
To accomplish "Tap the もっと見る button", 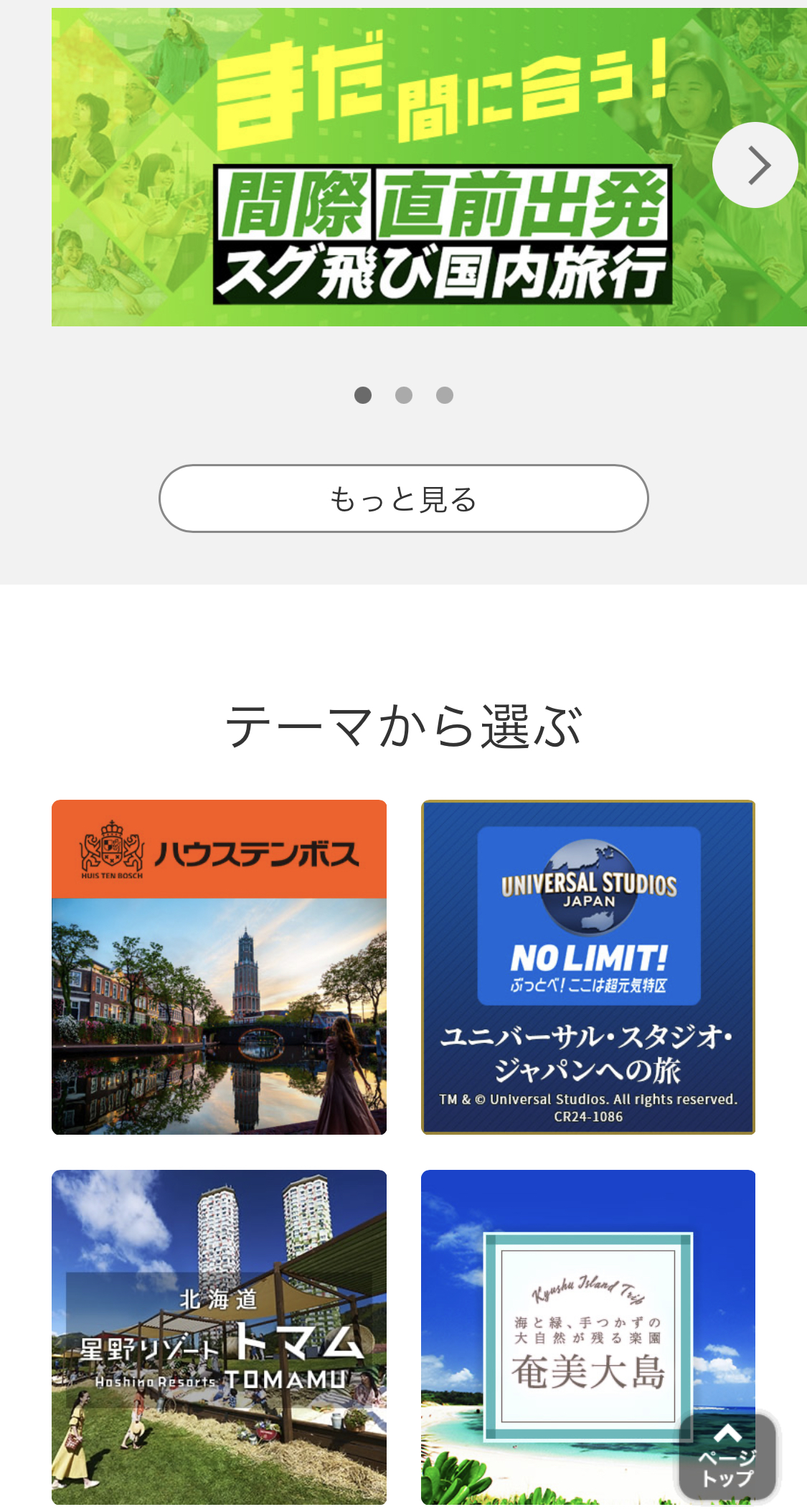I will [403, 499].
